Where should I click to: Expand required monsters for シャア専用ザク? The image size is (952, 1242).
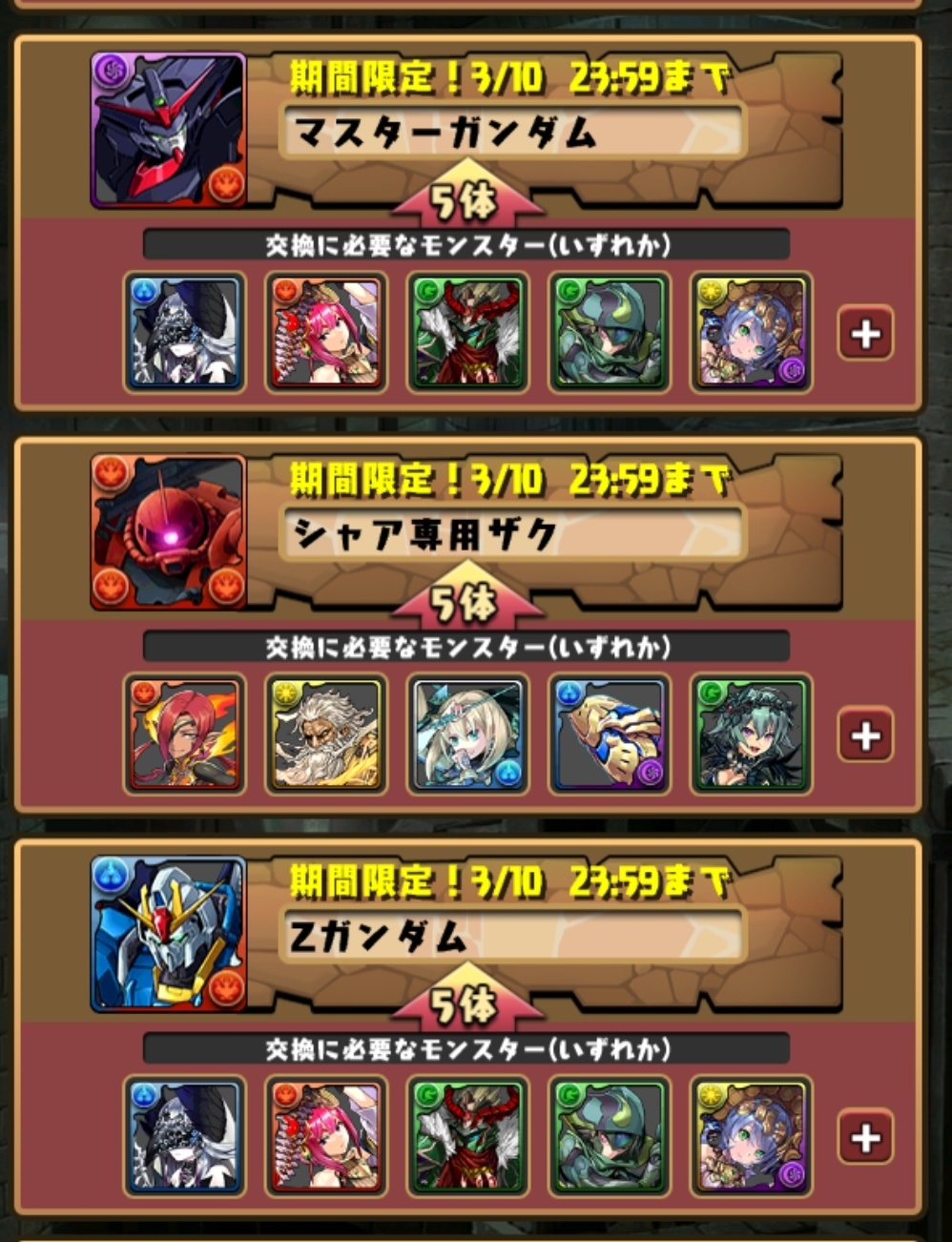coord(865,735)
